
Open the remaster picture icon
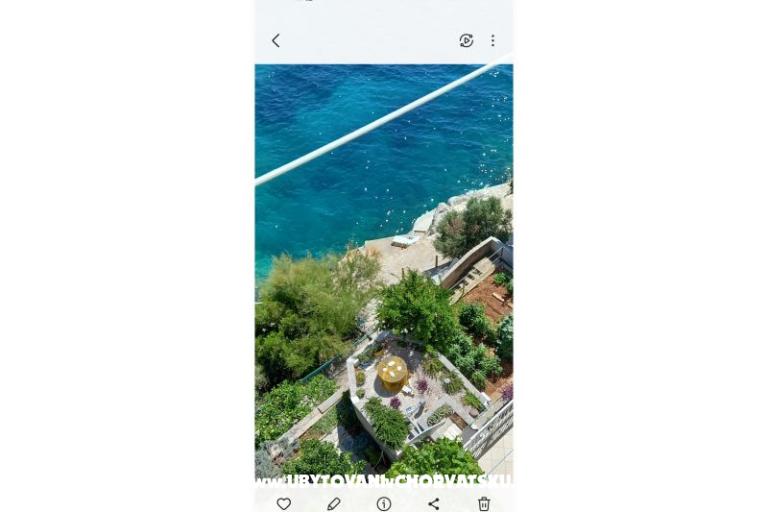466,41
